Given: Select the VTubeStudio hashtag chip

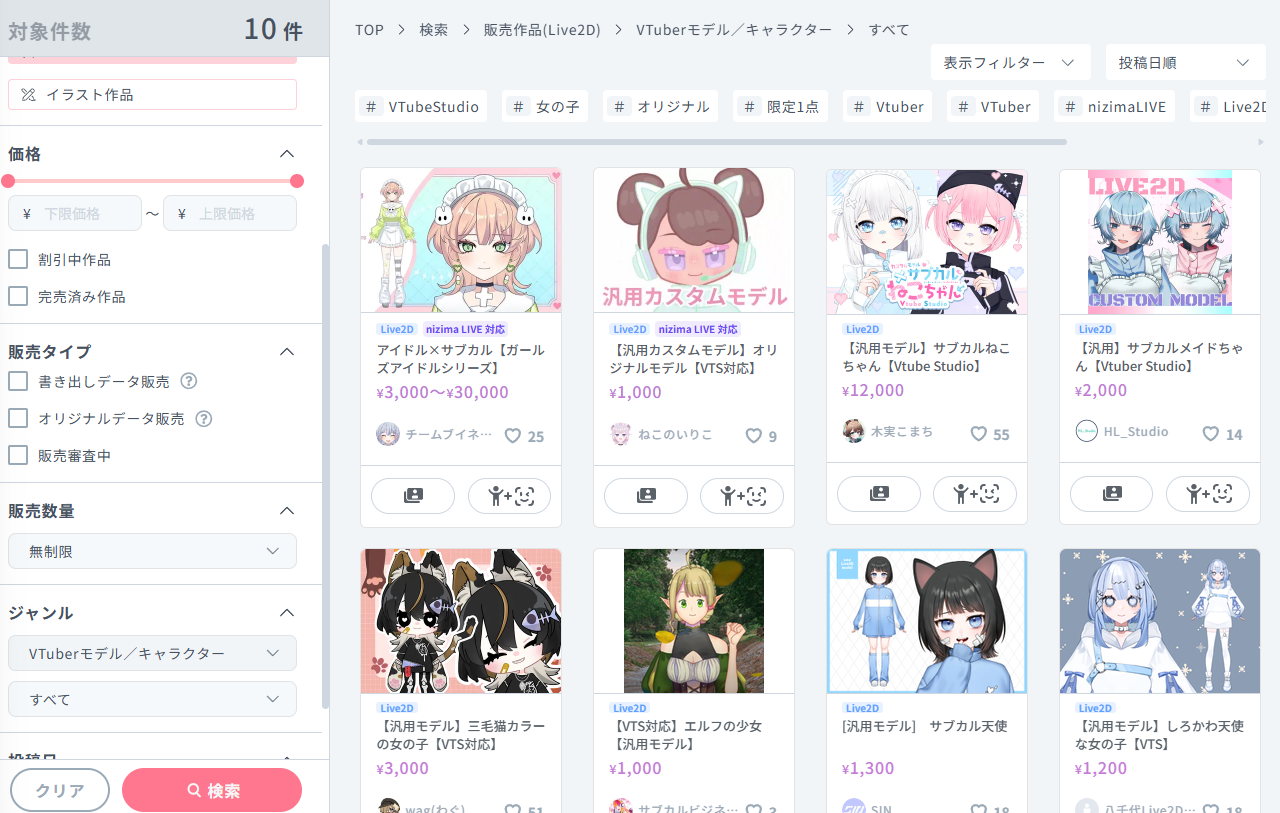Looking at the screenshot, I should [421, 106].
